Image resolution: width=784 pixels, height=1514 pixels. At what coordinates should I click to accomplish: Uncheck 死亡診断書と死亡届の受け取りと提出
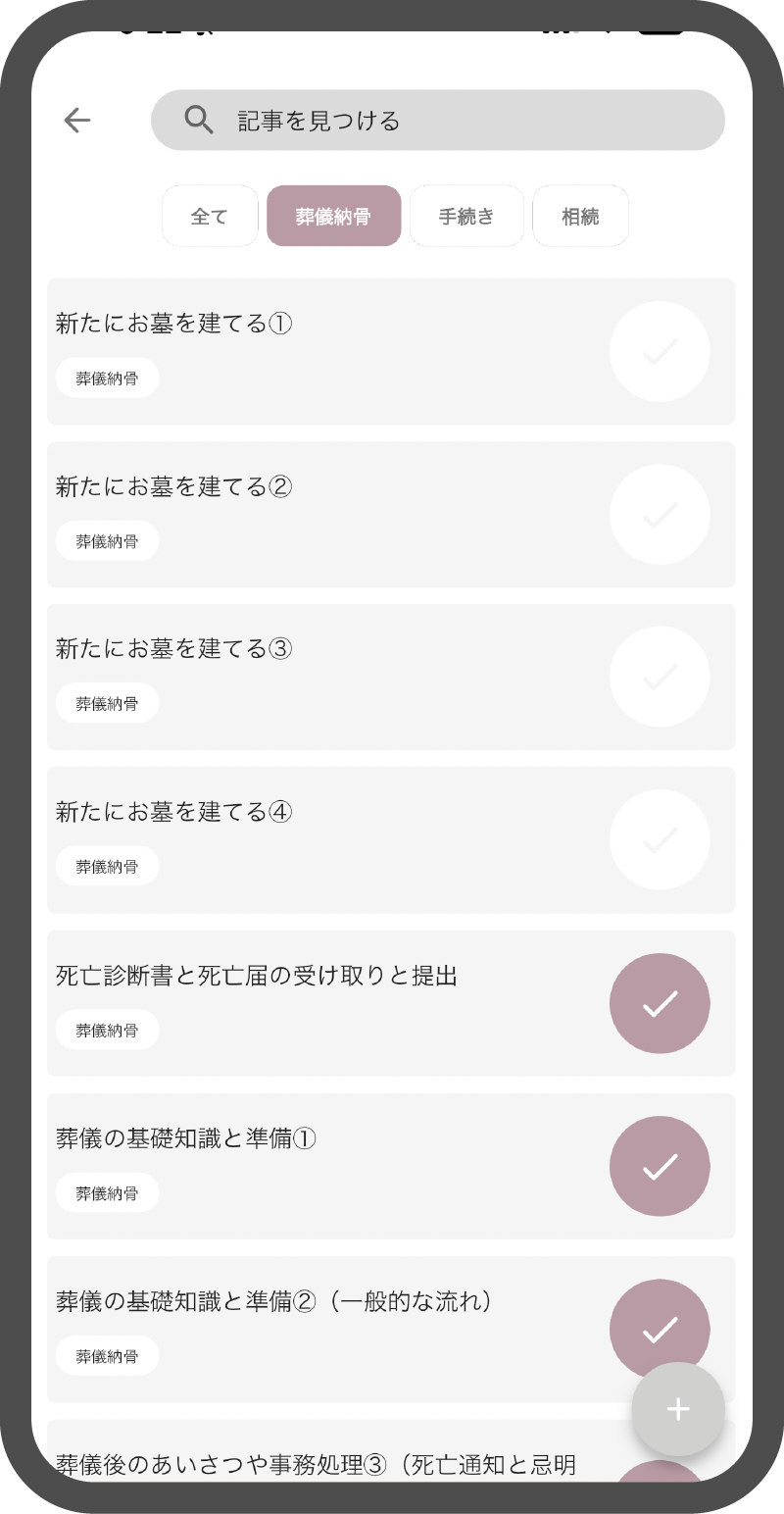[660, 1003]
